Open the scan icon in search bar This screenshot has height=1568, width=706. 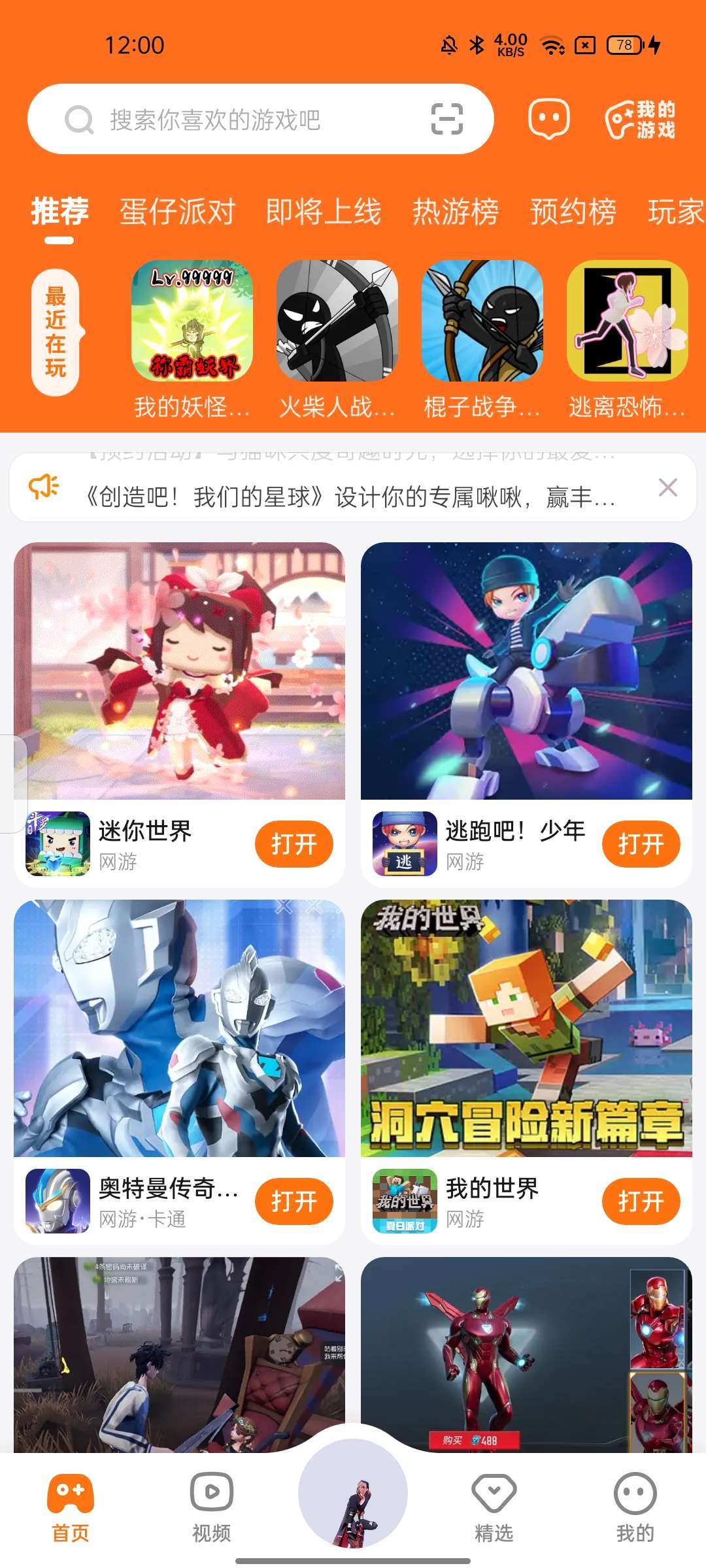[447, 120]
